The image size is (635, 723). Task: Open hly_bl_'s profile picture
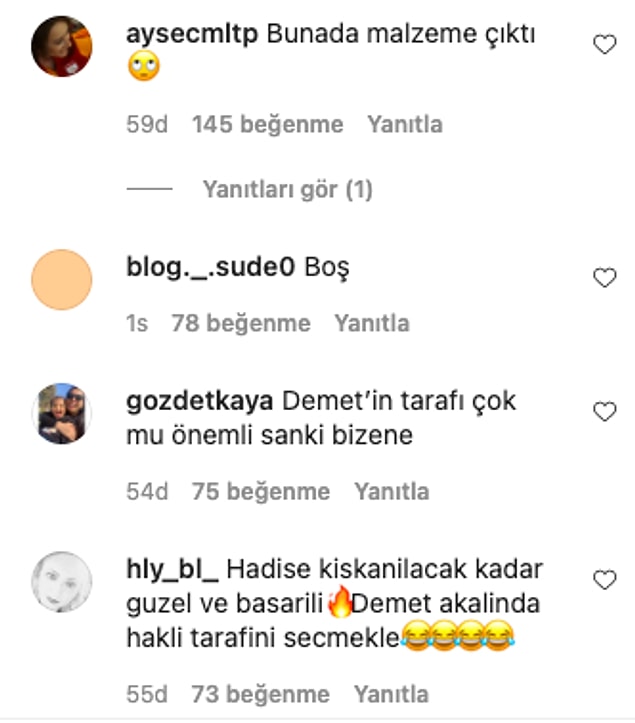(x=62, y=581)
